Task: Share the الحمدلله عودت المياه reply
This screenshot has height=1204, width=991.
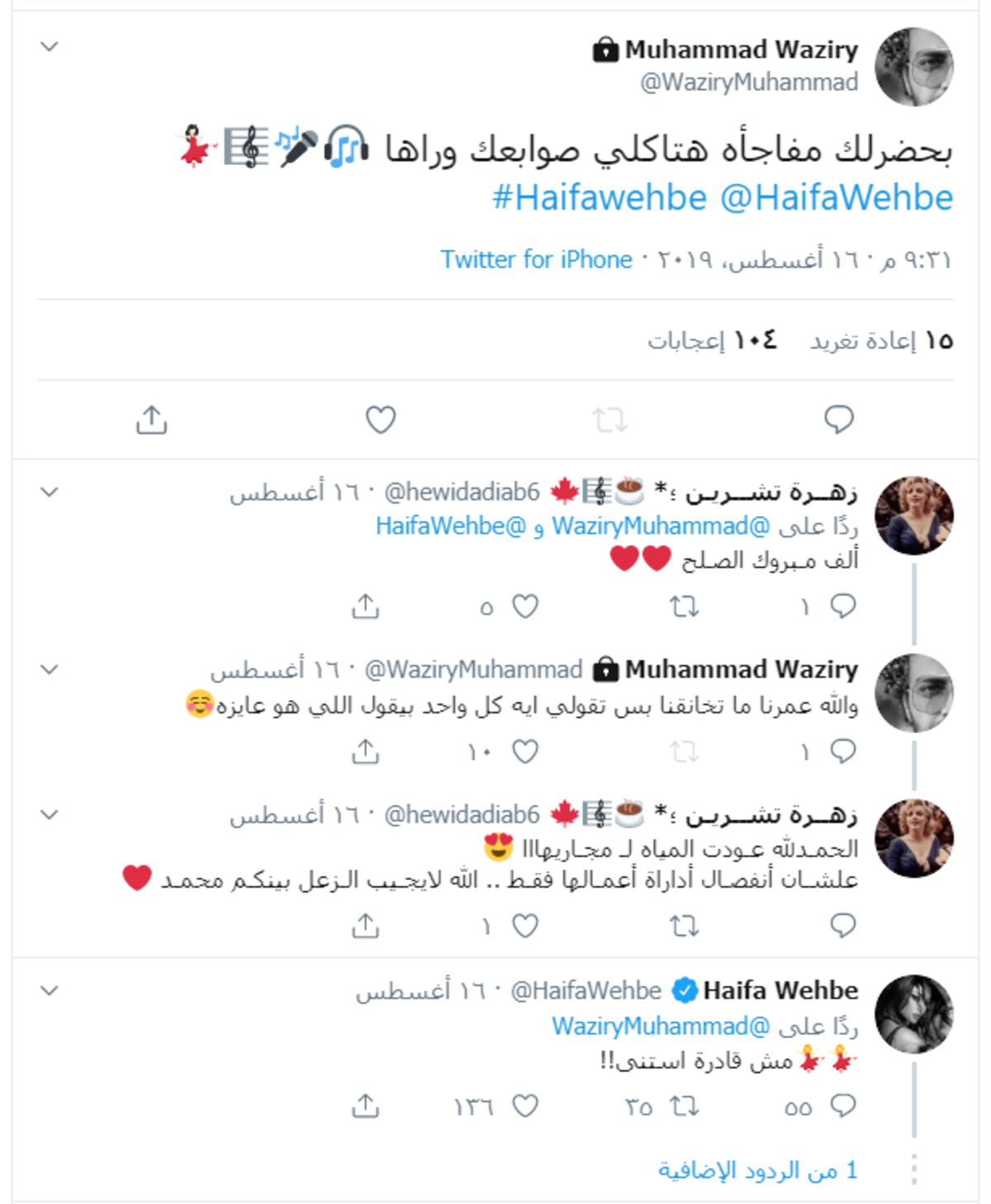Action: tap(365, 926)
